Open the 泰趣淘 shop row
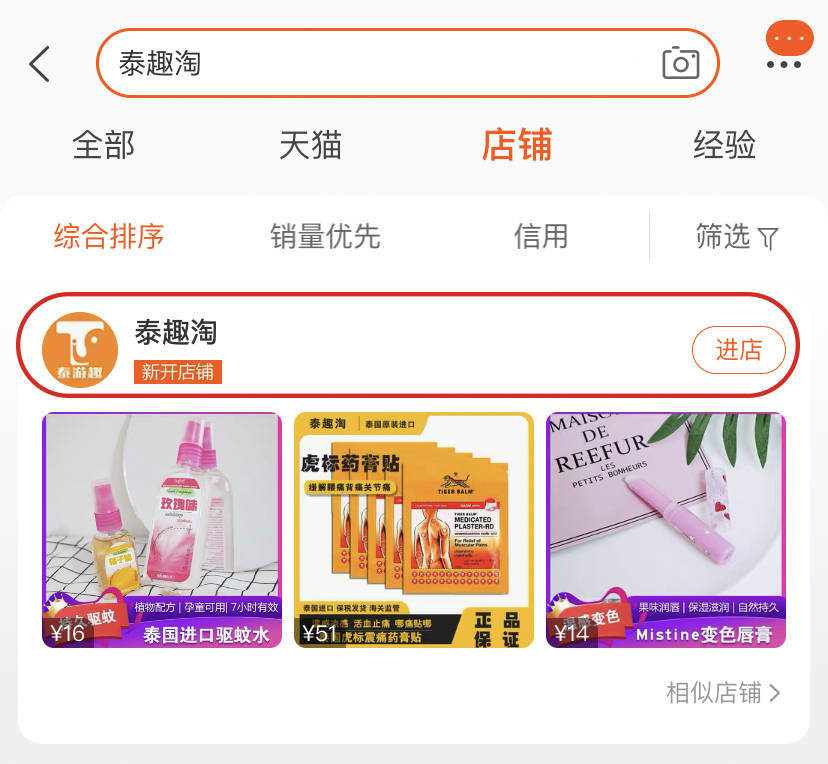This screenshot has height=764, width=828. coord(350,347)
